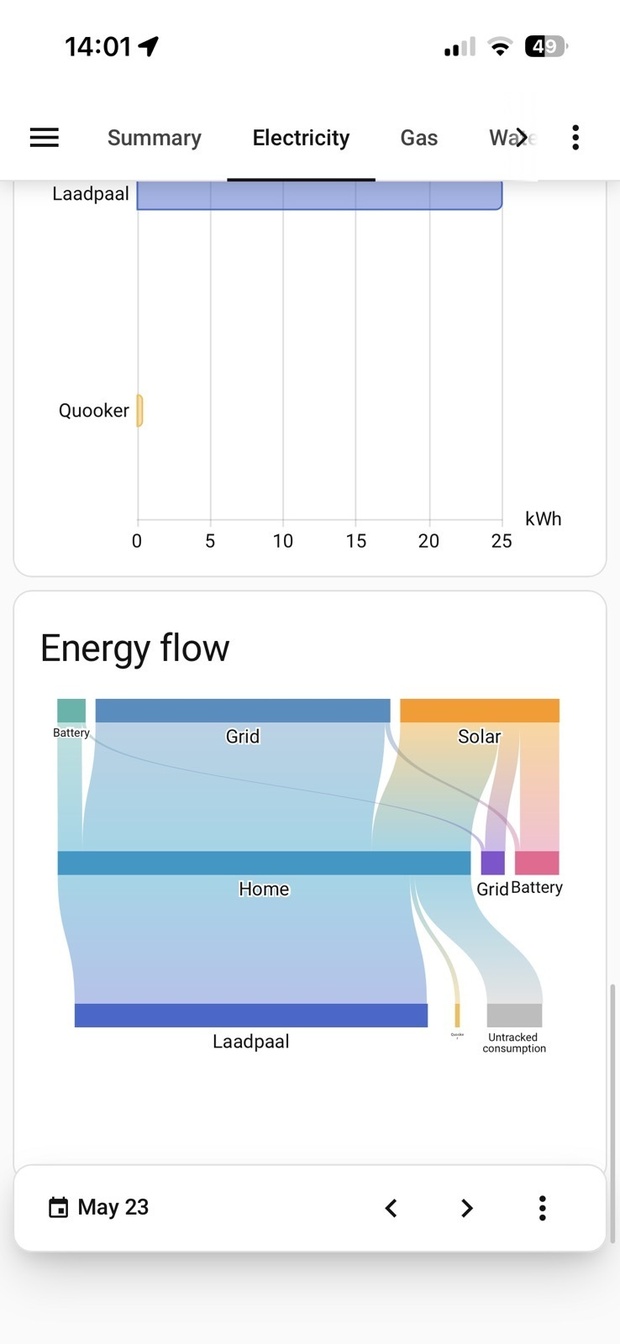Open the May 23 date picker

click(x=99, y=1207)
